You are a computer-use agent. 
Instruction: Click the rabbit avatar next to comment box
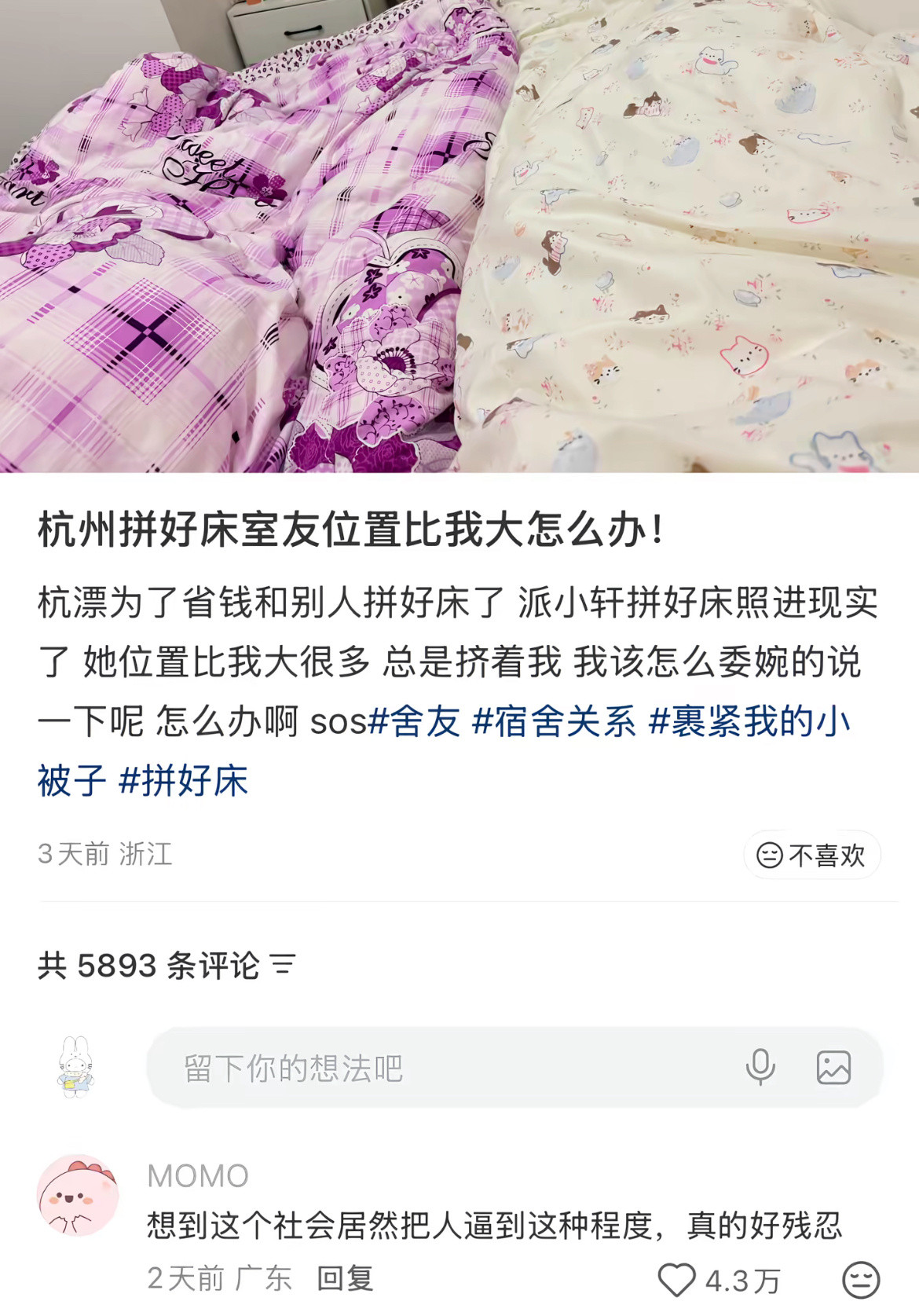pyautogui.click(x=76, y=1067)
